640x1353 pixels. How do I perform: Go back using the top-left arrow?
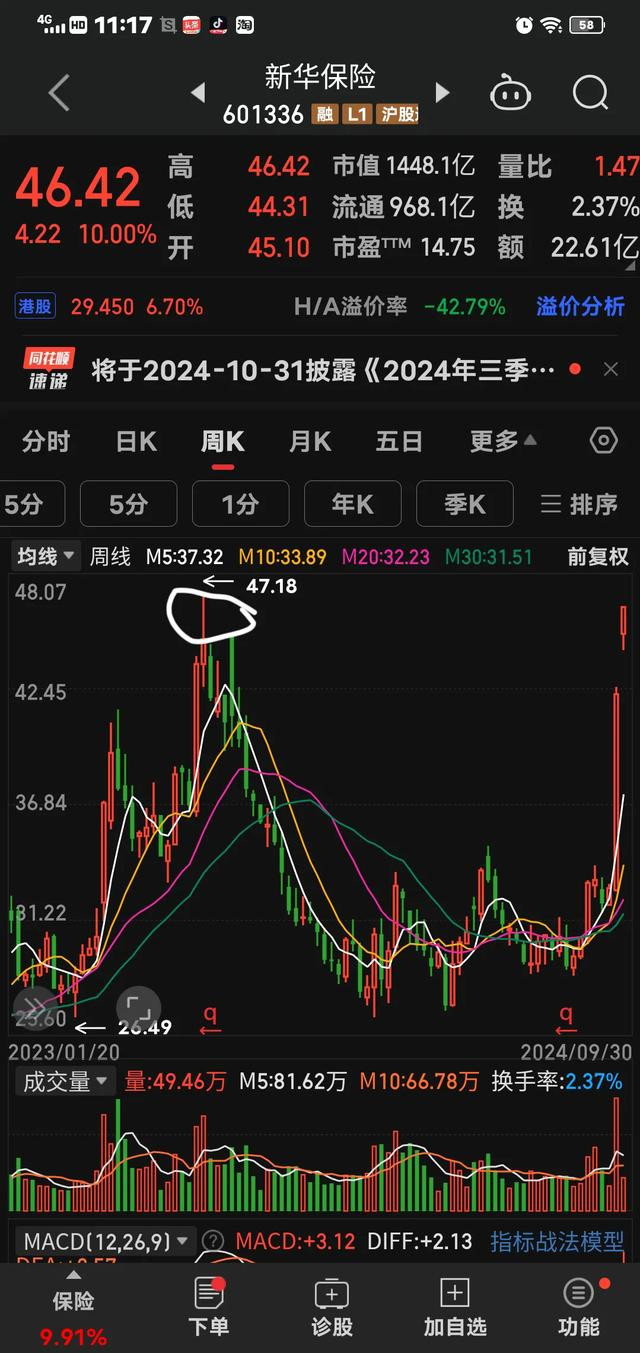point(59,94)
